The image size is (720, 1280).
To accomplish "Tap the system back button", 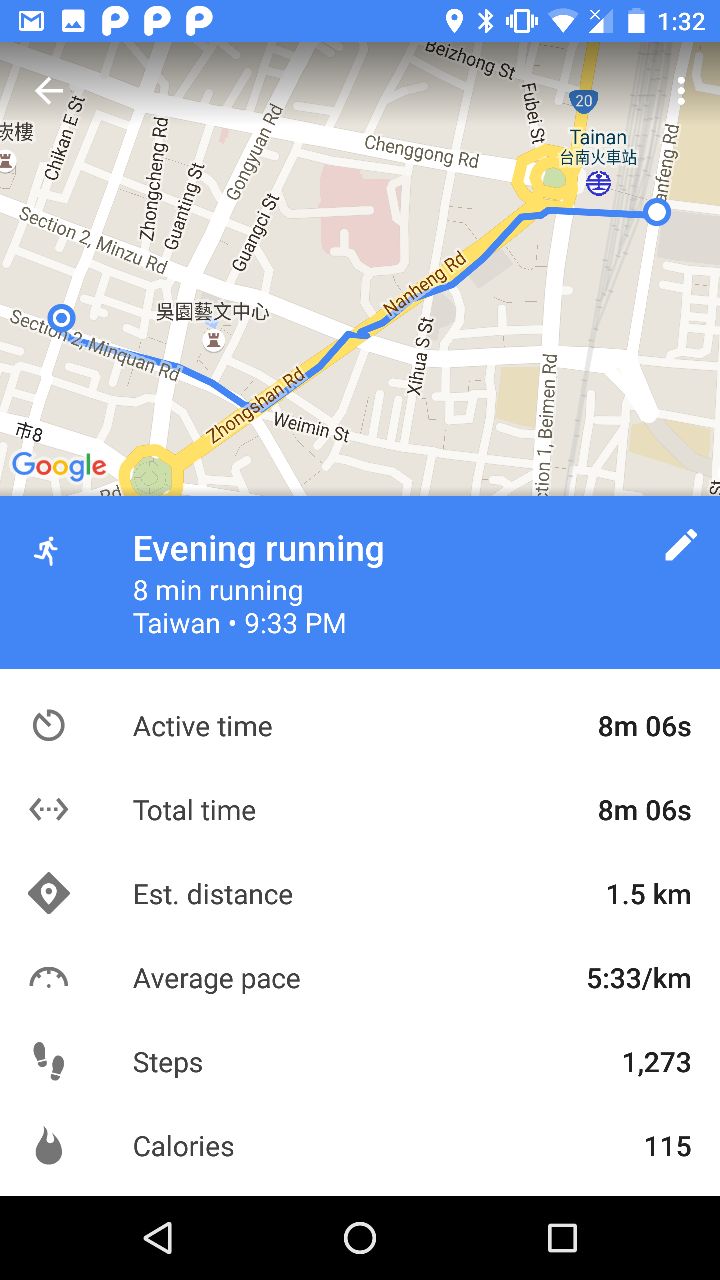I will 158,1238.
